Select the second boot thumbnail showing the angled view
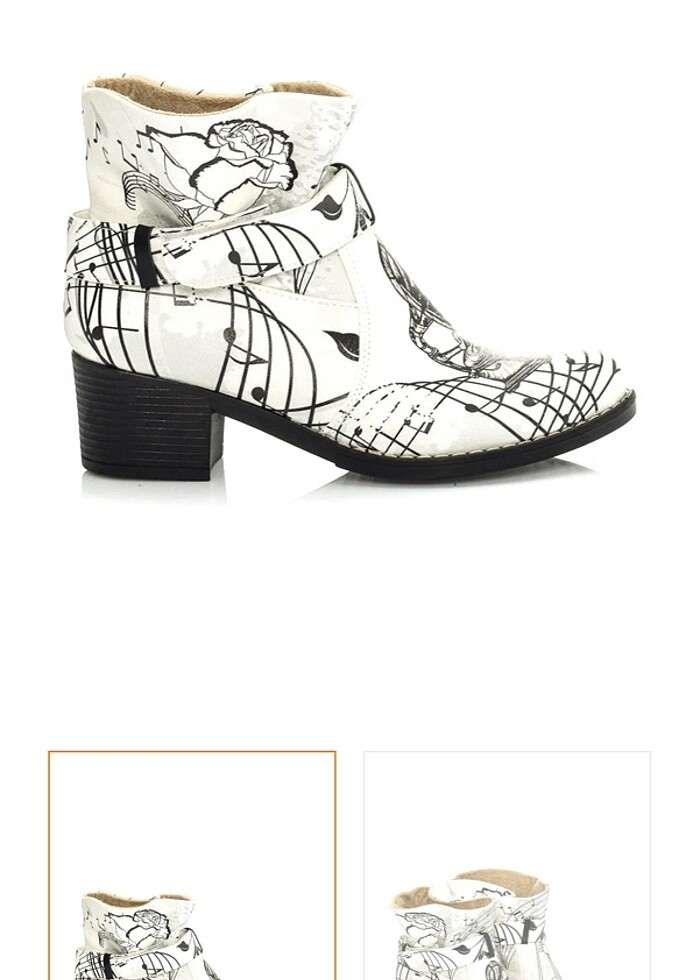 (x=506, y=866)
